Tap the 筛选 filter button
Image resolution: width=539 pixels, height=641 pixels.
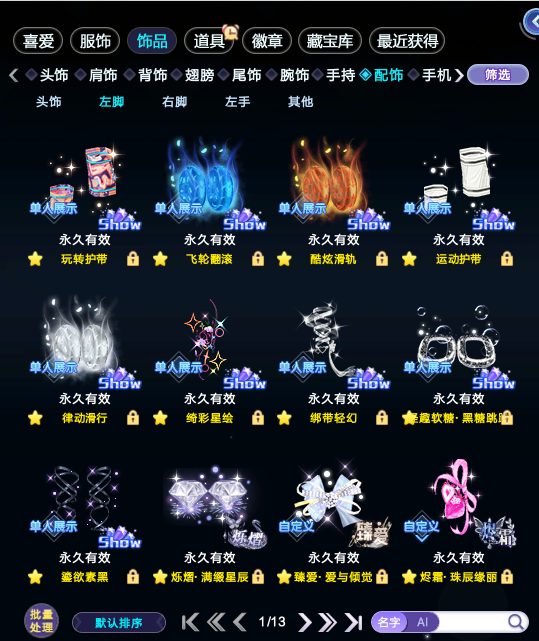tap(498, 75)
